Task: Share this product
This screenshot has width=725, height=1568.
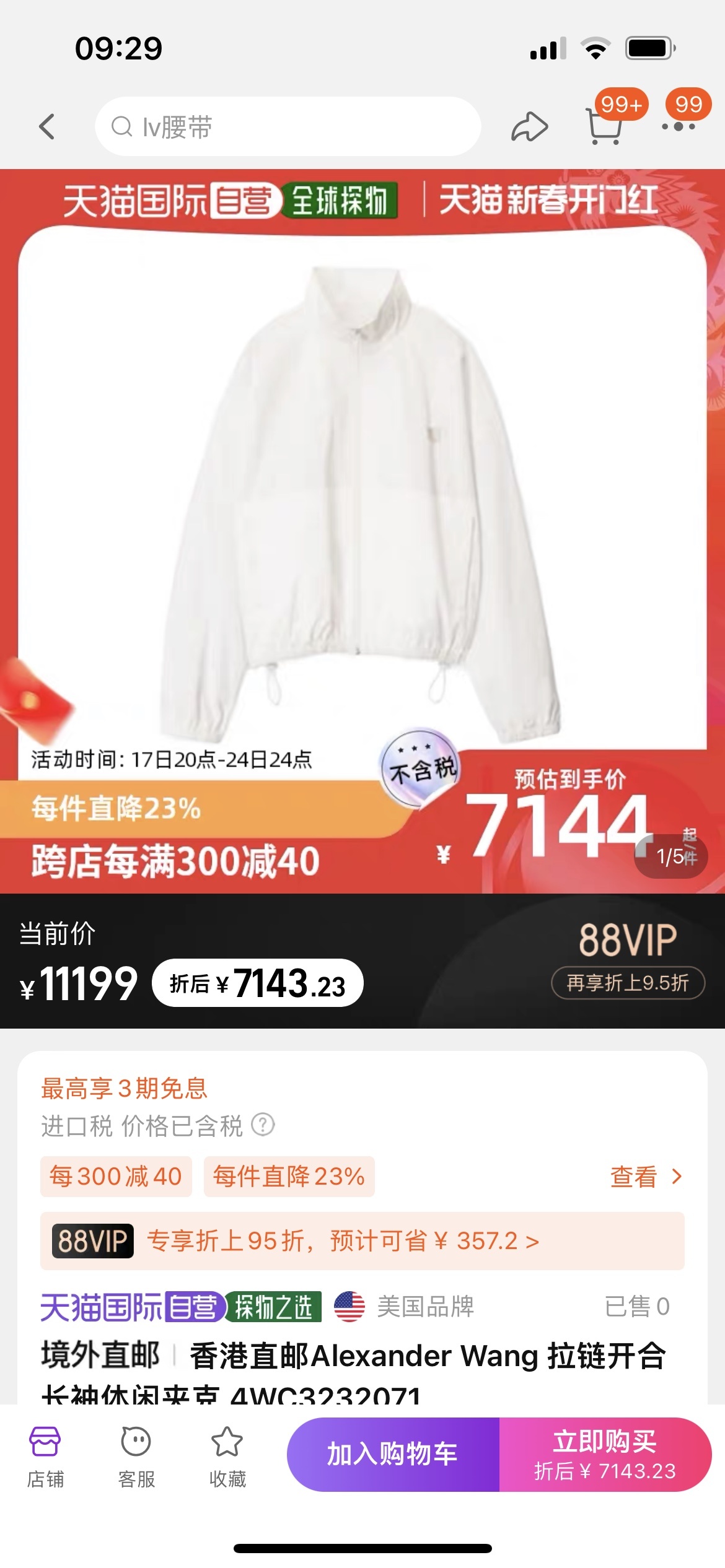Action: tap(529, 127)
